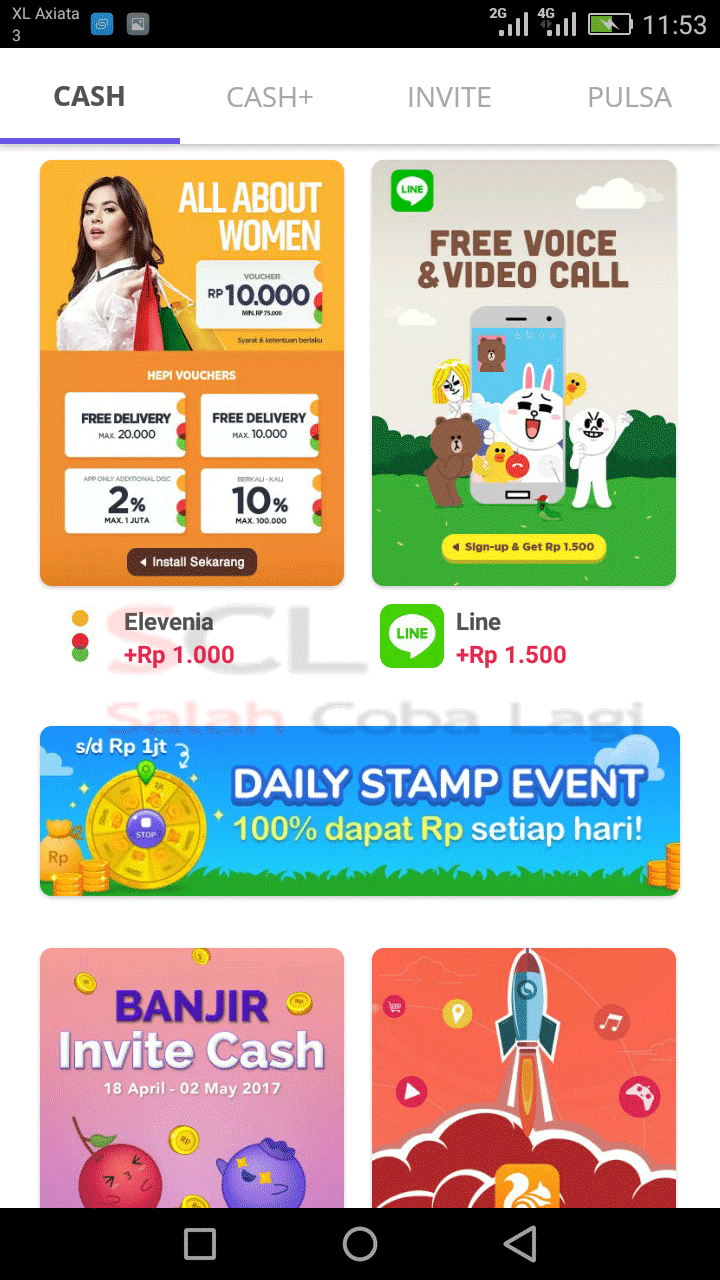Open the Elevenia All About Women offer card
This screenshot has height=1280, width=720.
click(192, 373)
